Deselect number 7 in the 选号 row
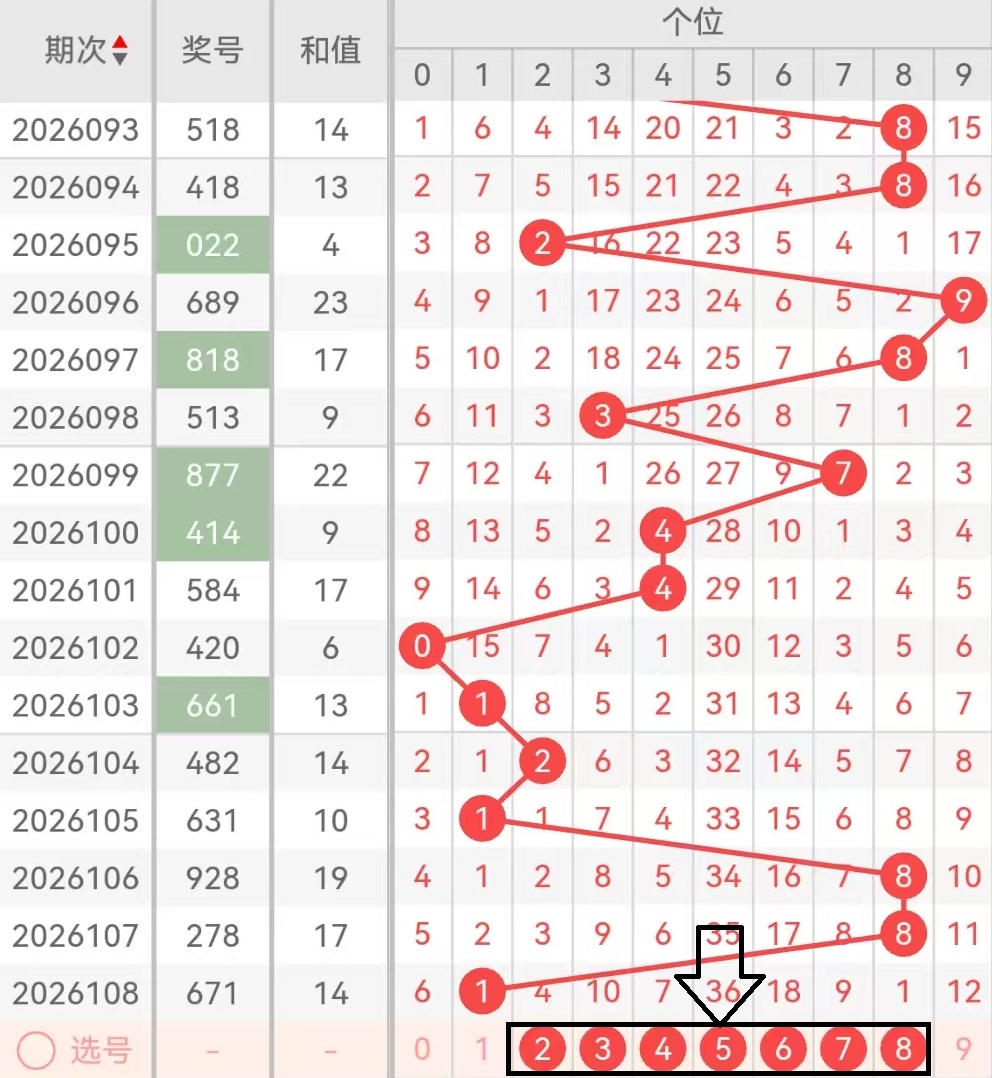The width and height of the screenshot is (992, 1078). coord(843,1050)
